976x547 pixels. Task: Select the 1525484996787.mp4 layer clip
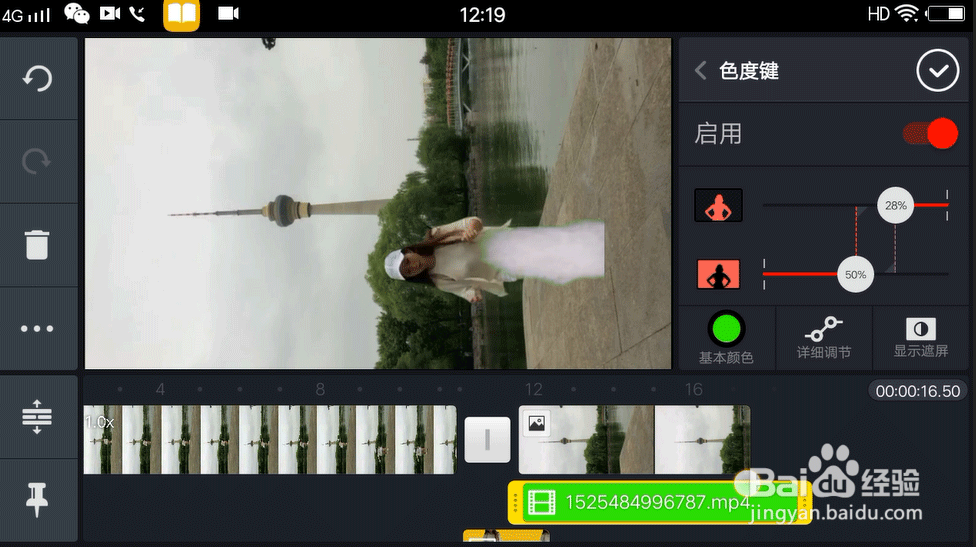click(x=658, y=502)
